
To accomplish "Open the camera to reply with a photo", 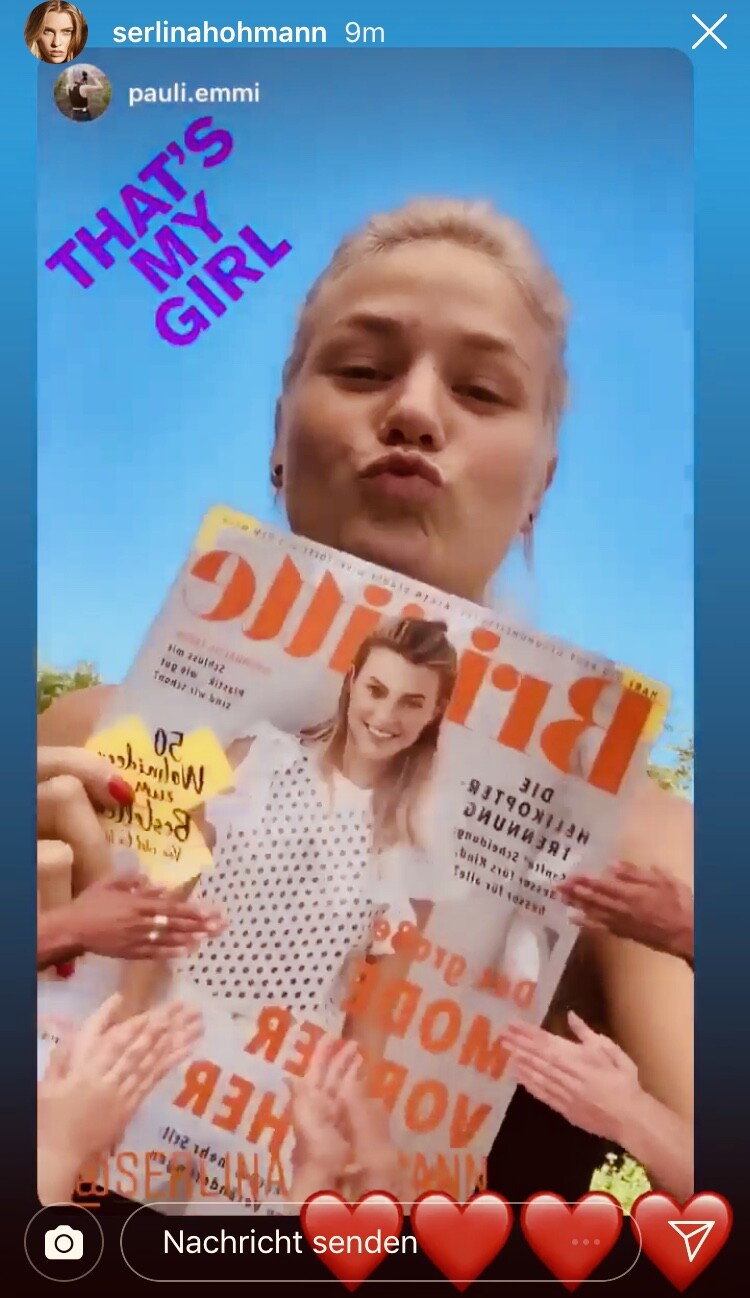I will pyautogui.click(x=64, y=1243).
